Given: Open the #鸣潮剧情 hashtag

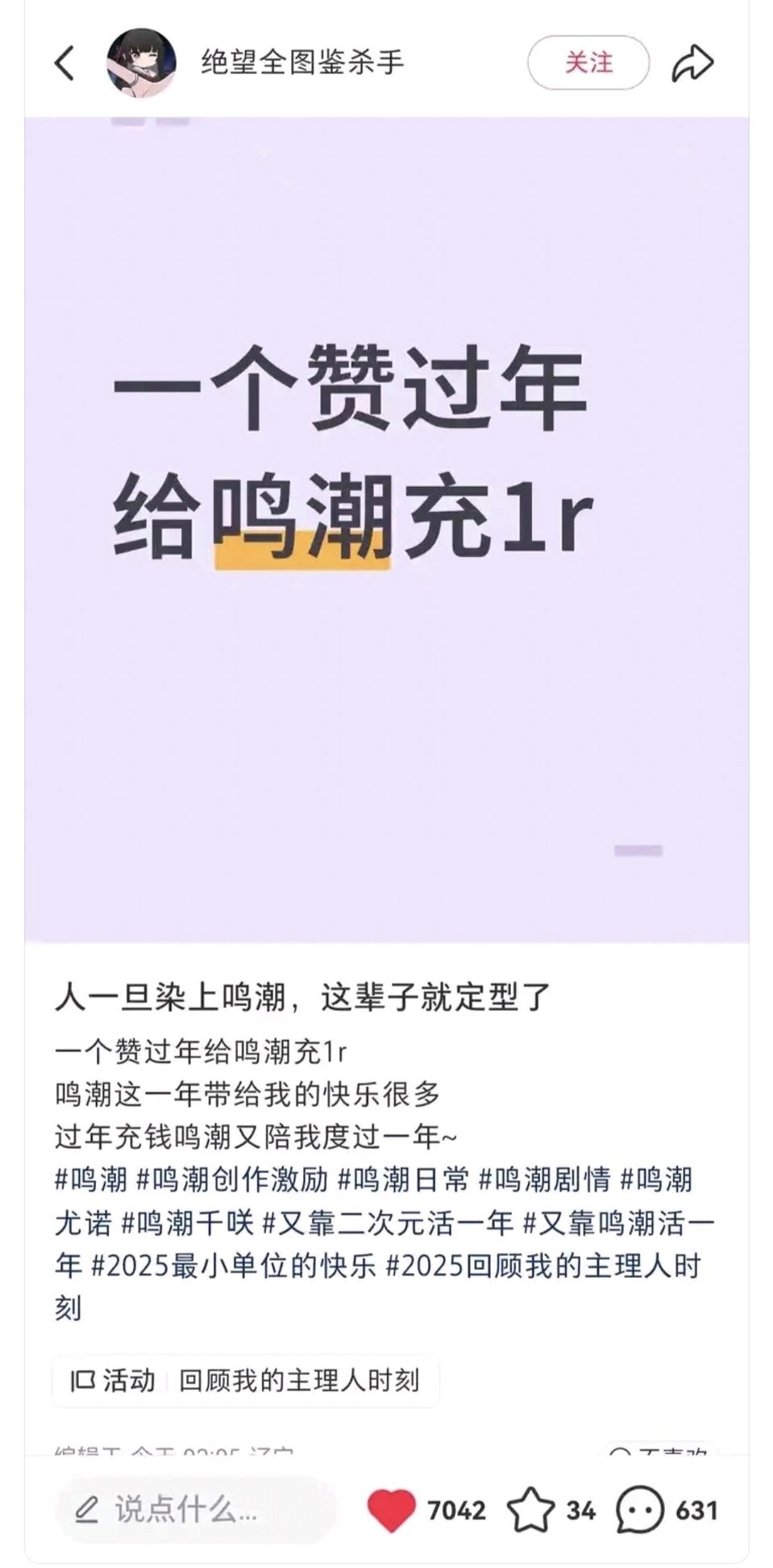Looking at the screenshot, I should tap(545, 1179).
